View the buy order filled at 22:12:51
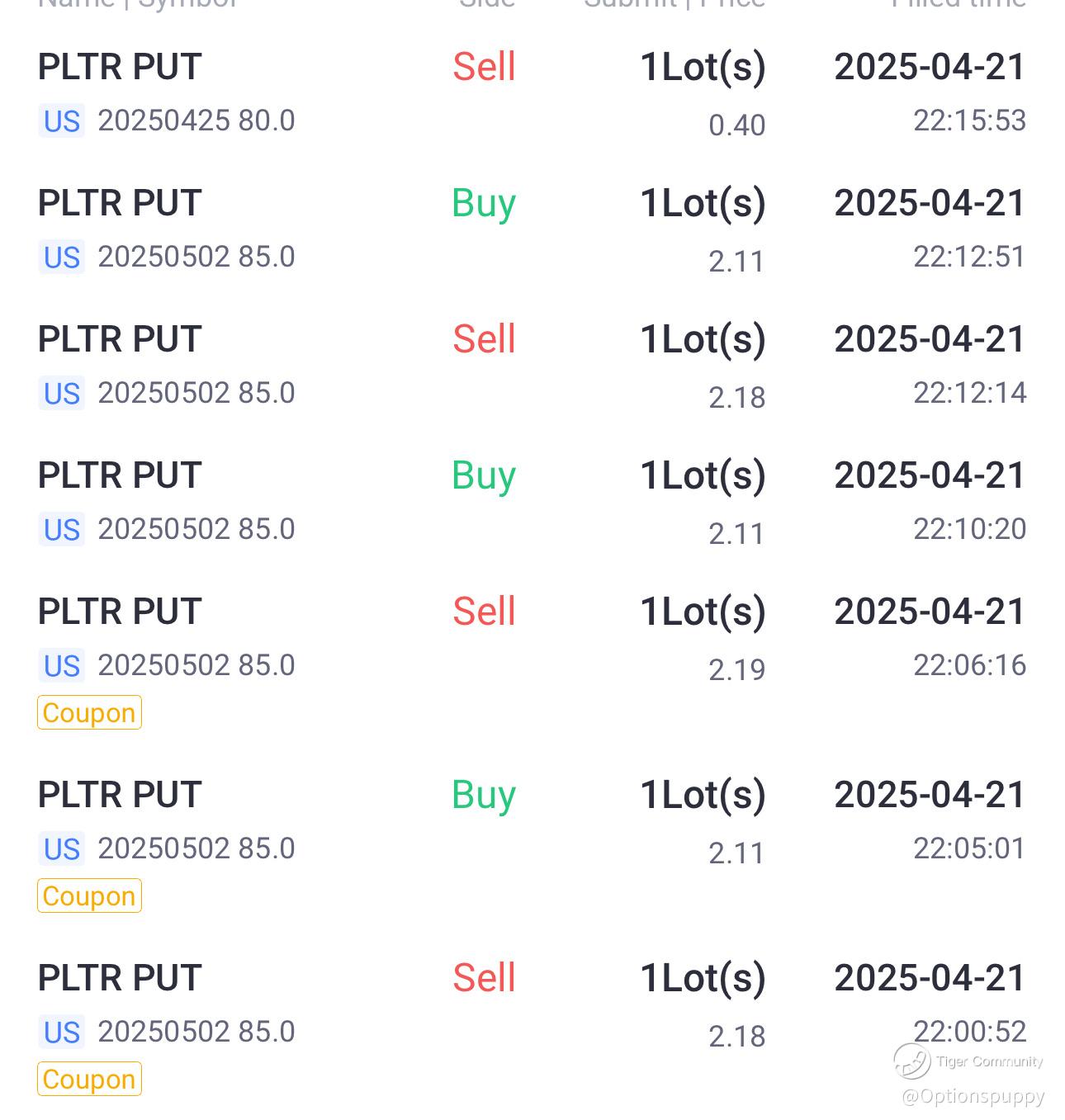 tap(532, 229)
